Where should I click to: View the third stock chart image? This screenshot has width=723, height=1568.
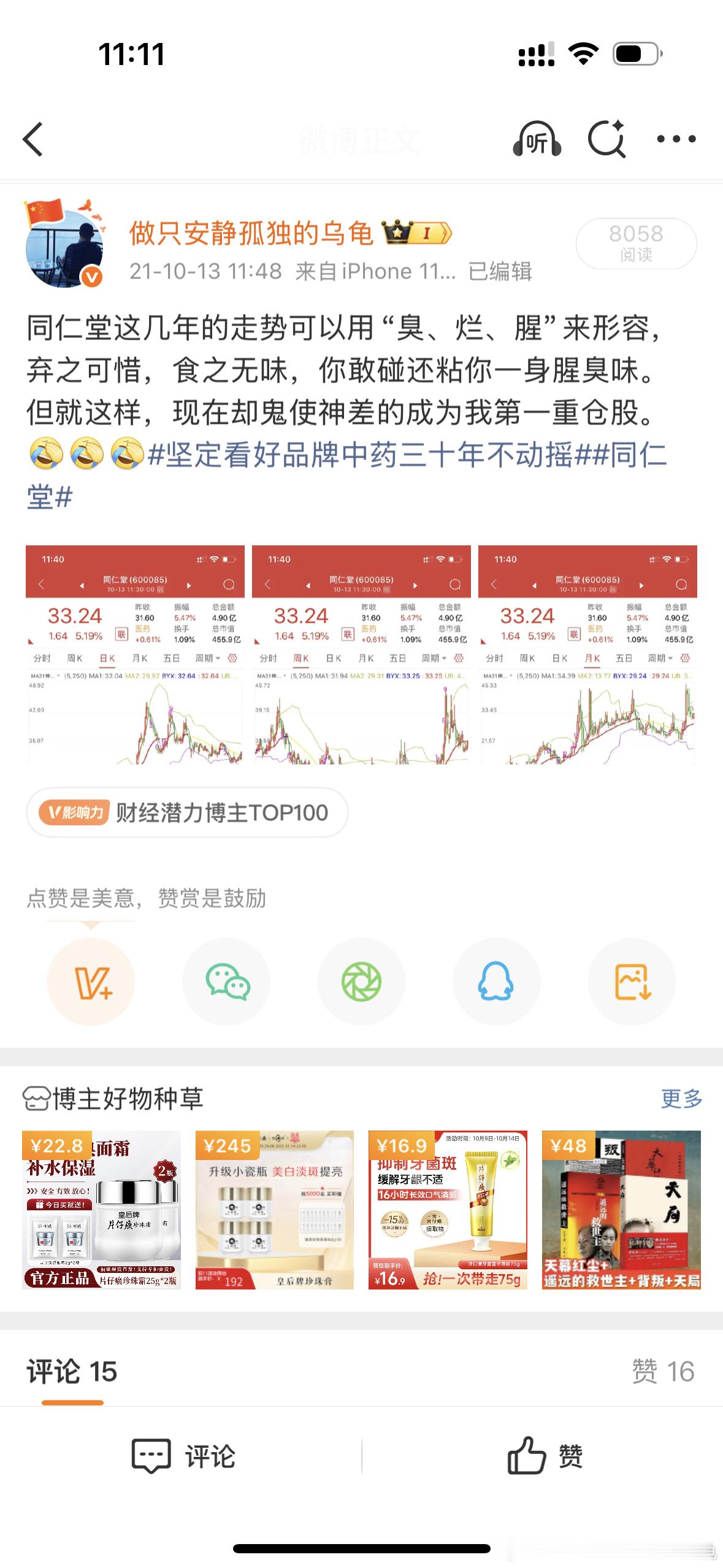point(587,654)
